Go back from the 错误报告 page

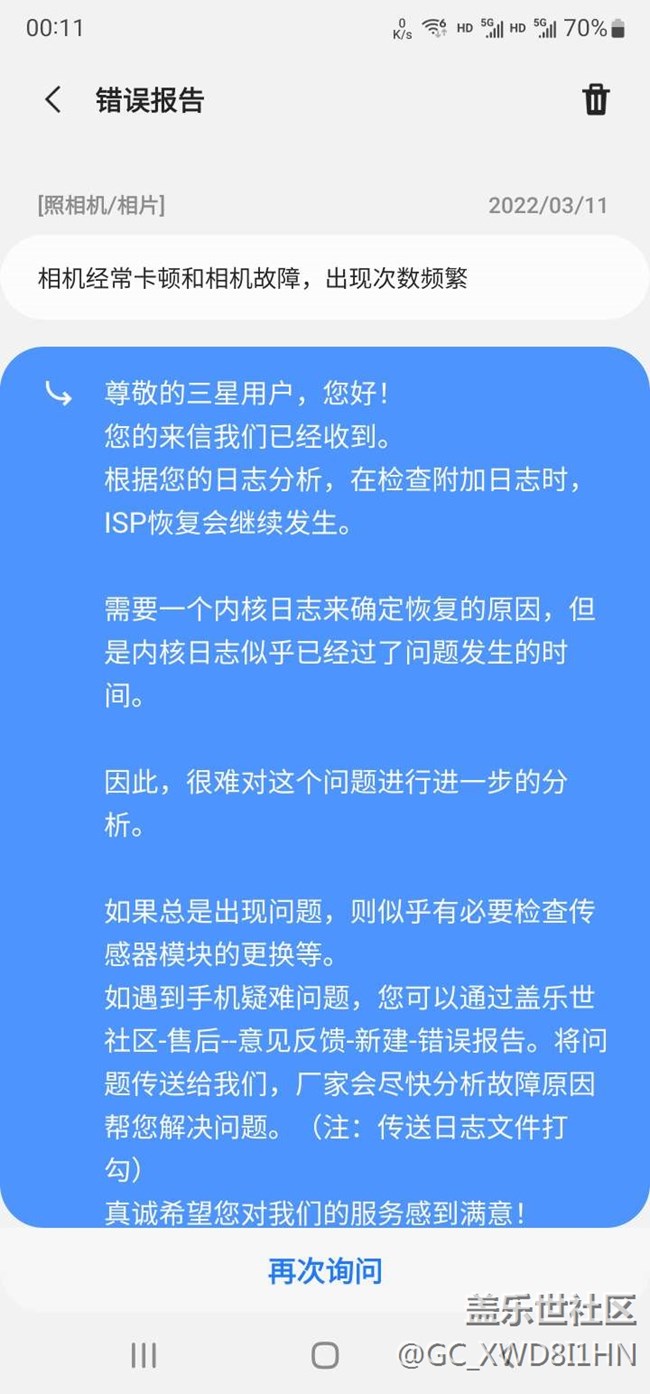pyautogui.click(x=53, y=100)
